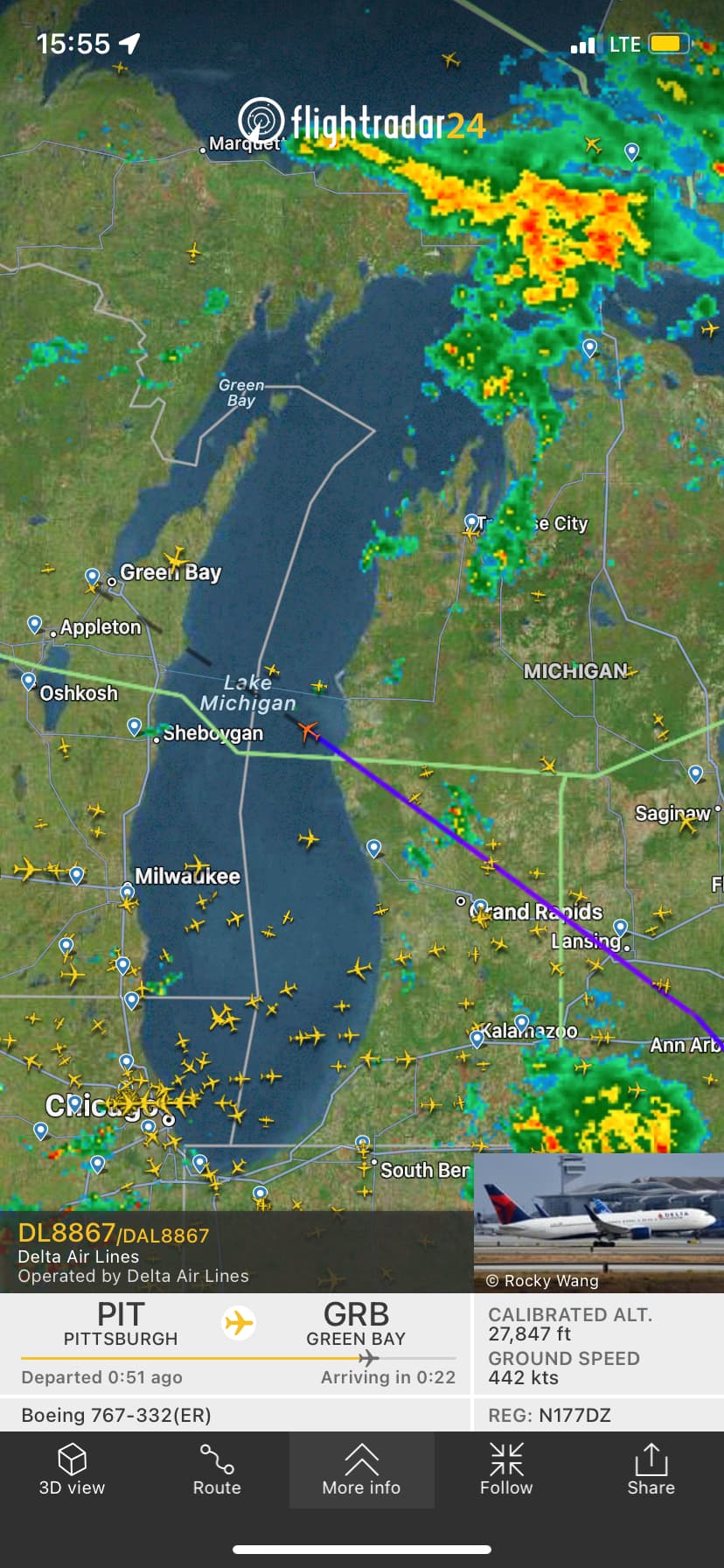Select the Saginaw airport pin

pos(695,773)
